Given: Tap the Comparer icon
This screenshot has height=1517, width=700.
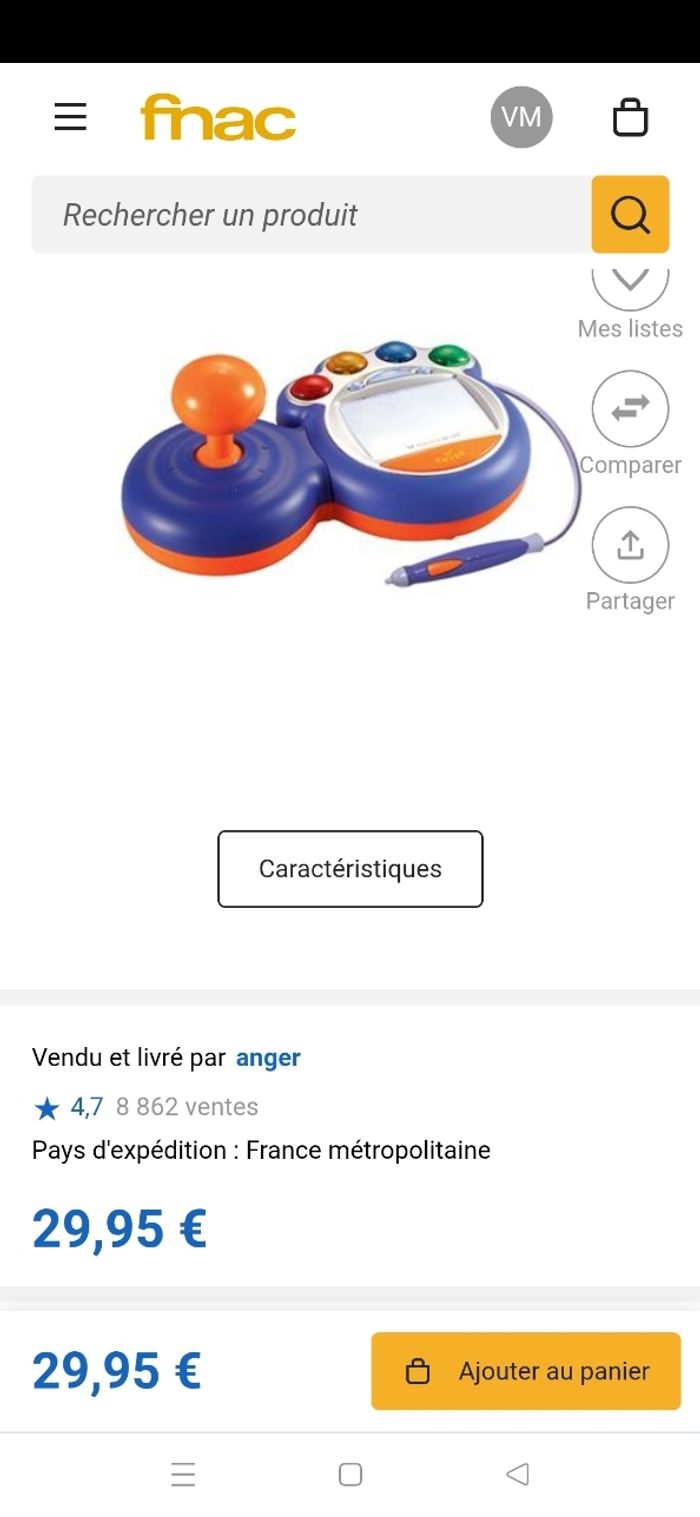Looking at the screenshot, I should coord(630,409).
